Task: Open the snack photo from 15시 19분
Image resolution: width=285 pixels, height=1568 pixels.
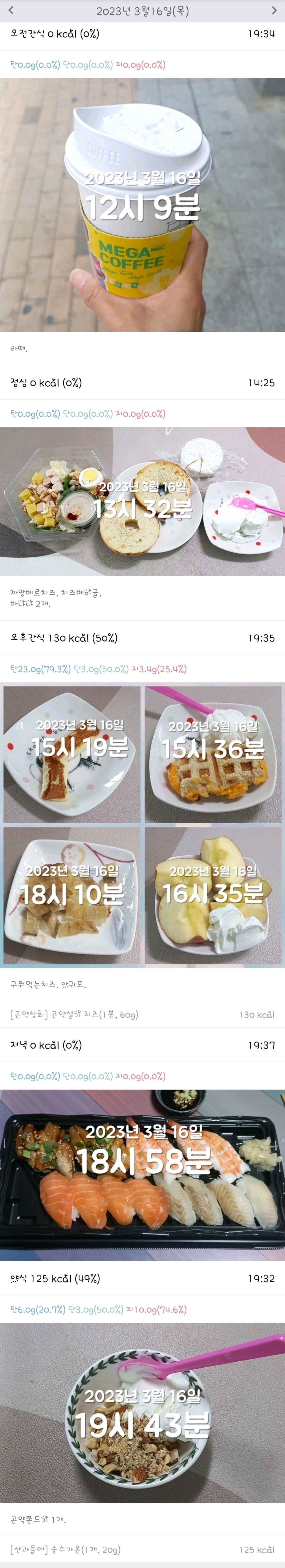Action: tap(72, 755)
